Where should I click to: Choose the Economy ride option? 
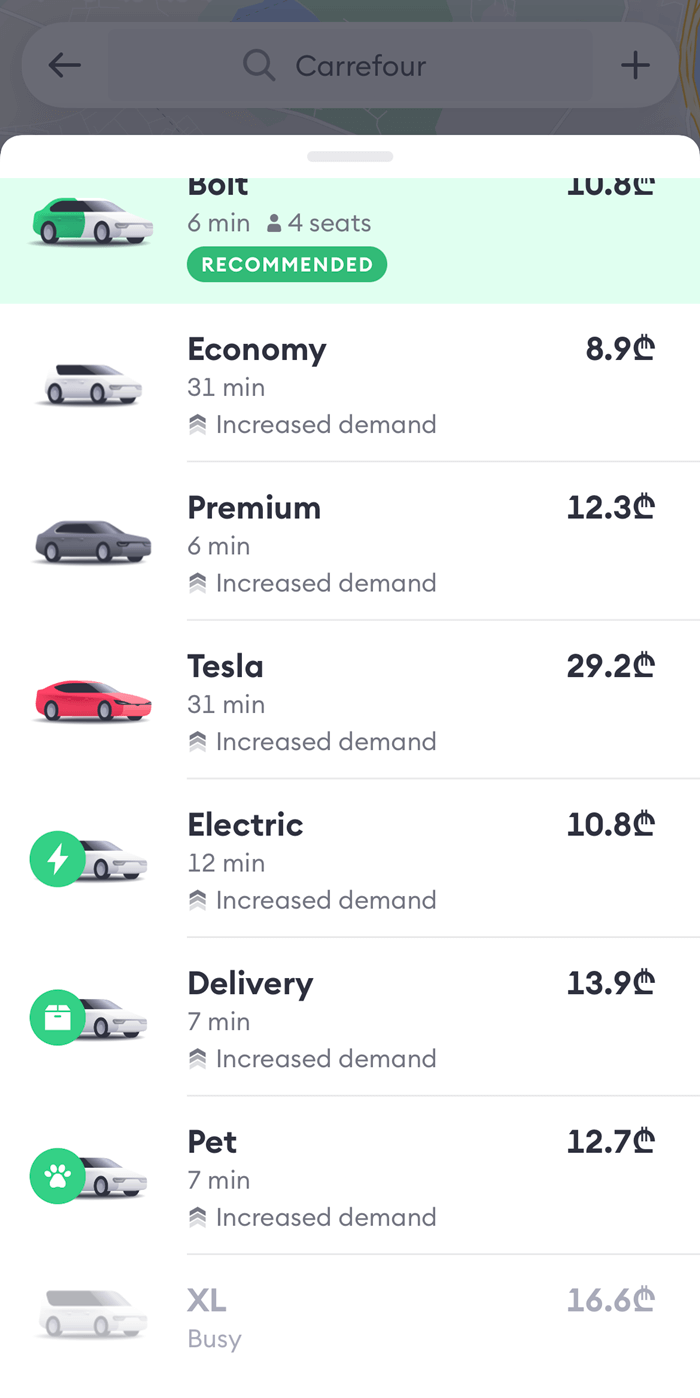350,383
